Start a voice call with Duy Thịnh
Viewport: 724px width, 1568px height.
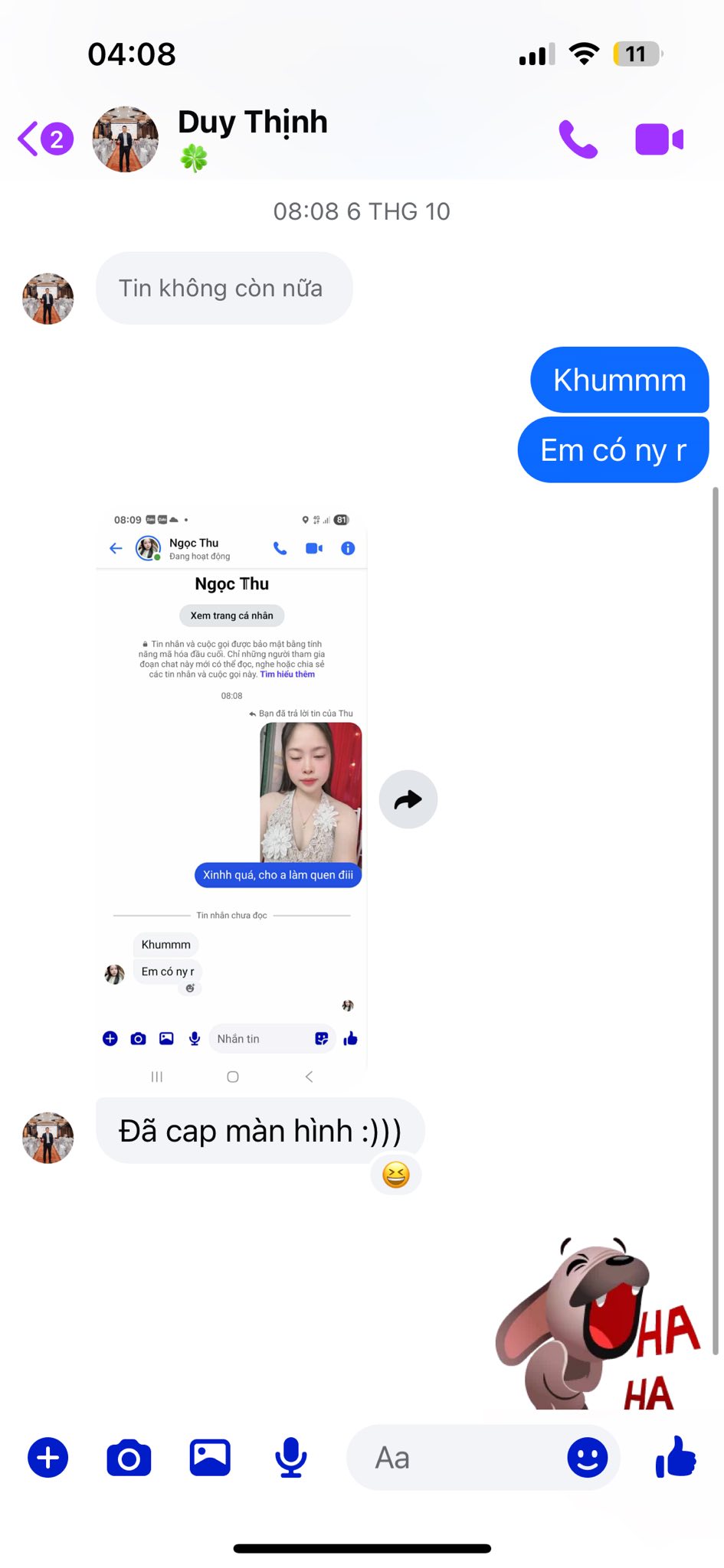[x=578, y=139]
